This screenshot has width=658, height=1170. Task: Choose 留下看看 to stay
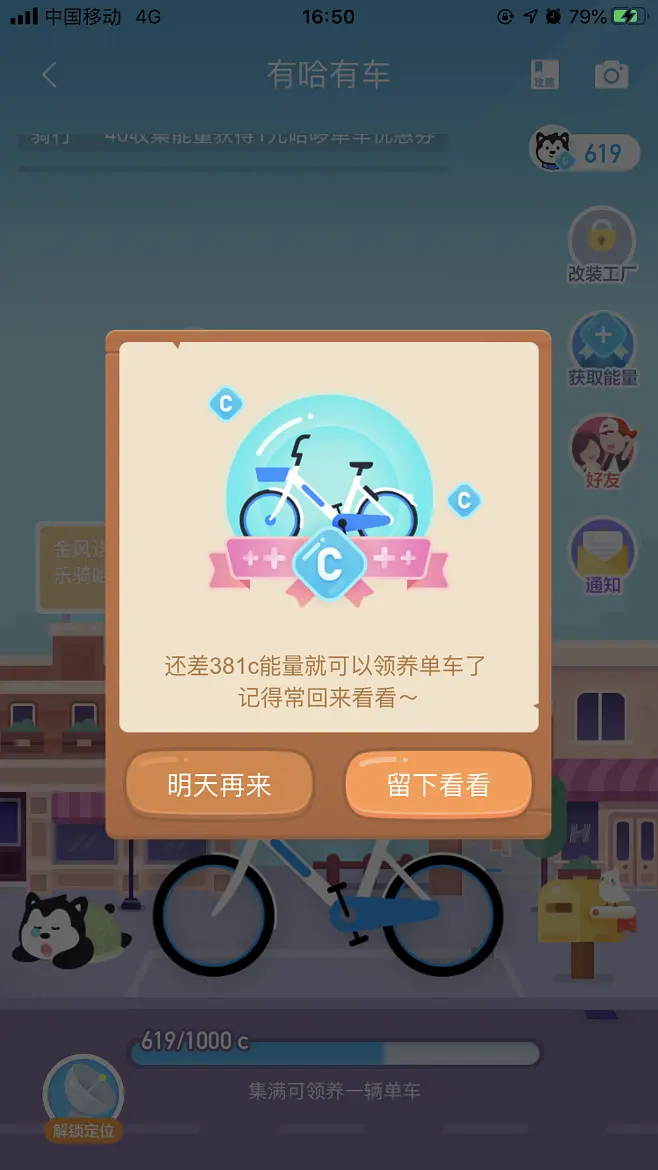point(438,785)
